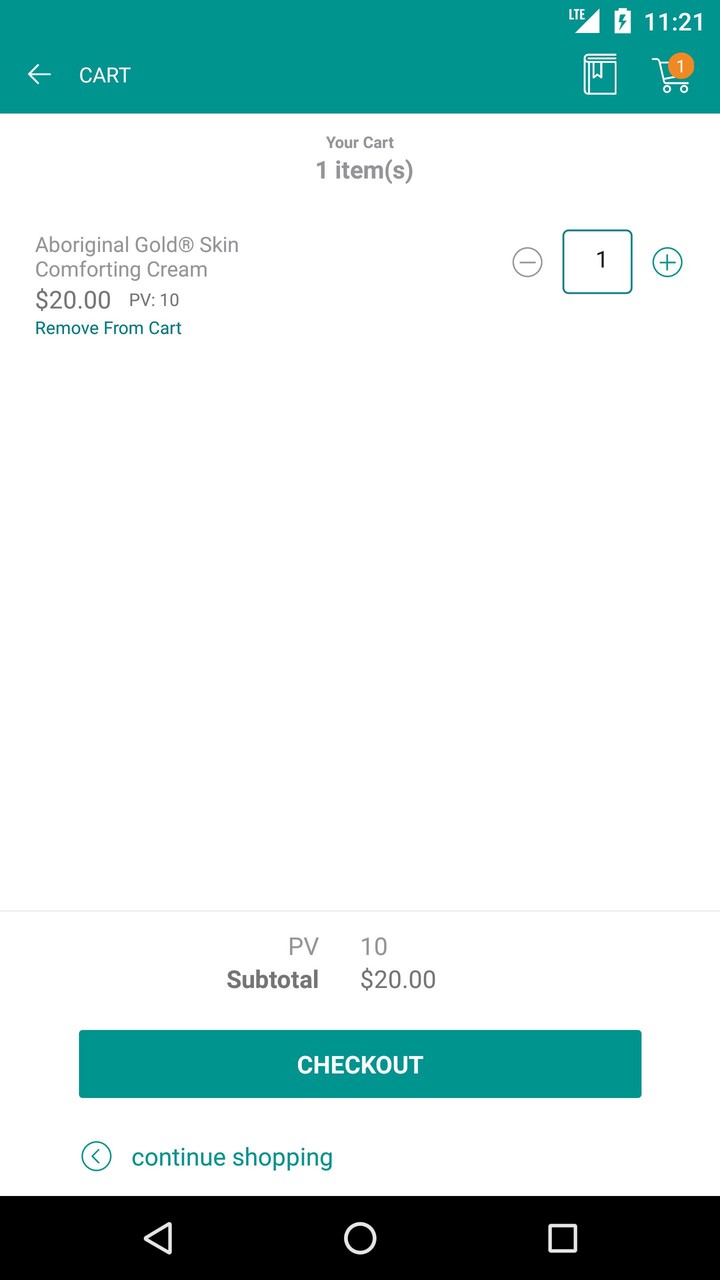
Task: Increase quantity with the plus button
Action: tap(667, 263)
